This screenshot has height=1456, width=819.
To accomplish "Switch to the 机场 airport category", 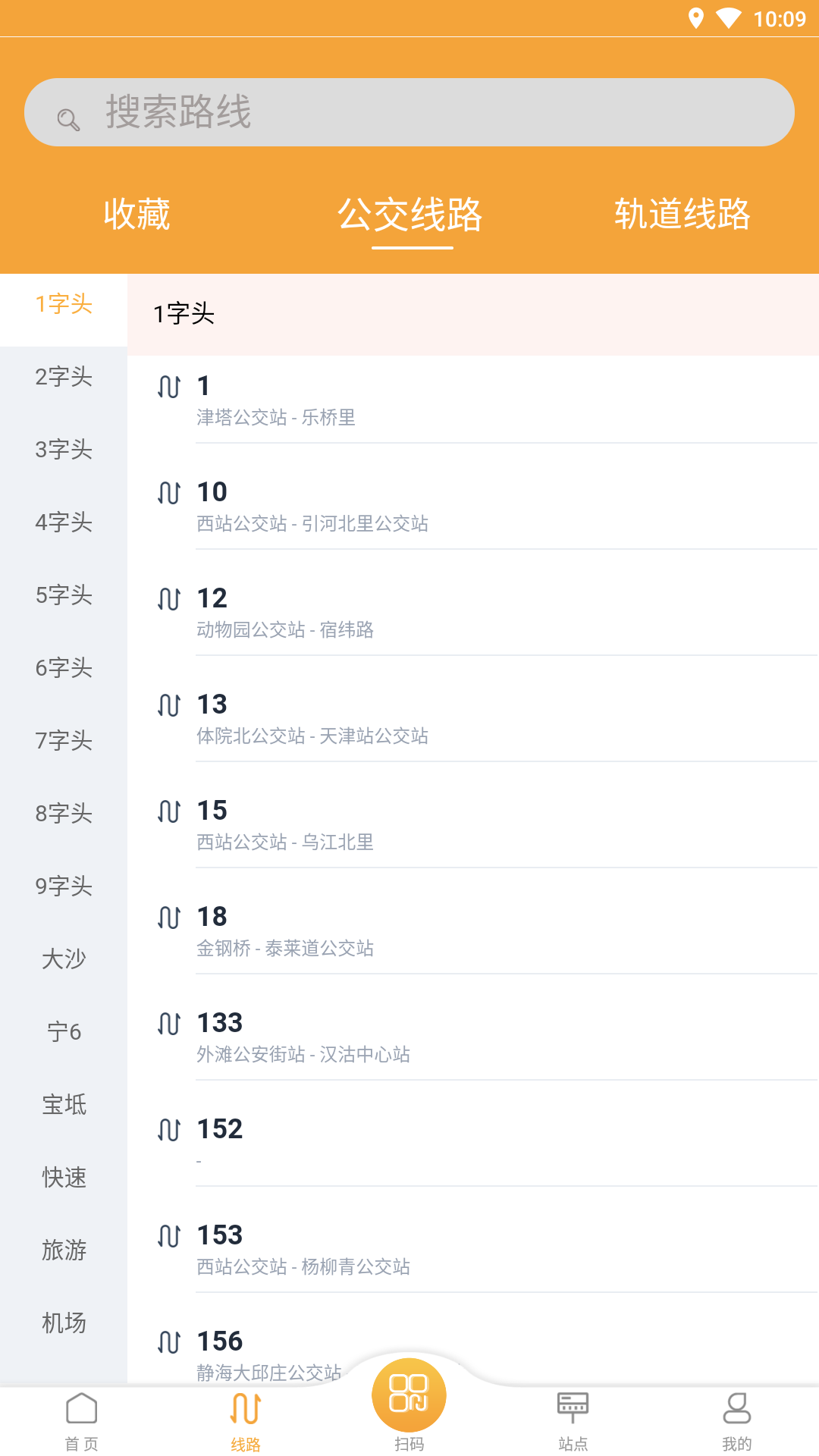I will pyautogui.click(x=63, y=1323).
